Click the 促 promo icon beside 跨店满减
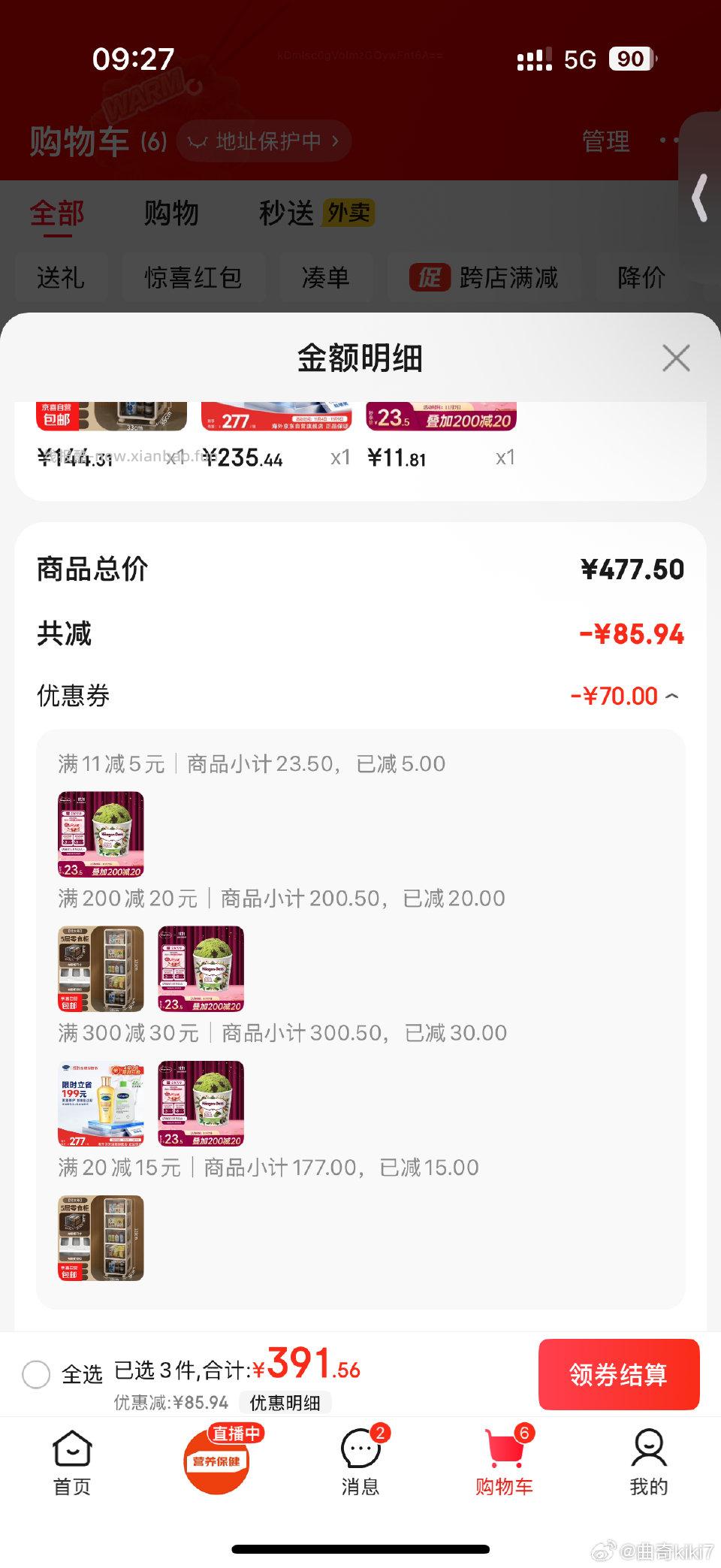Viewport: 721px width, 1568px height. click(430, 277)
